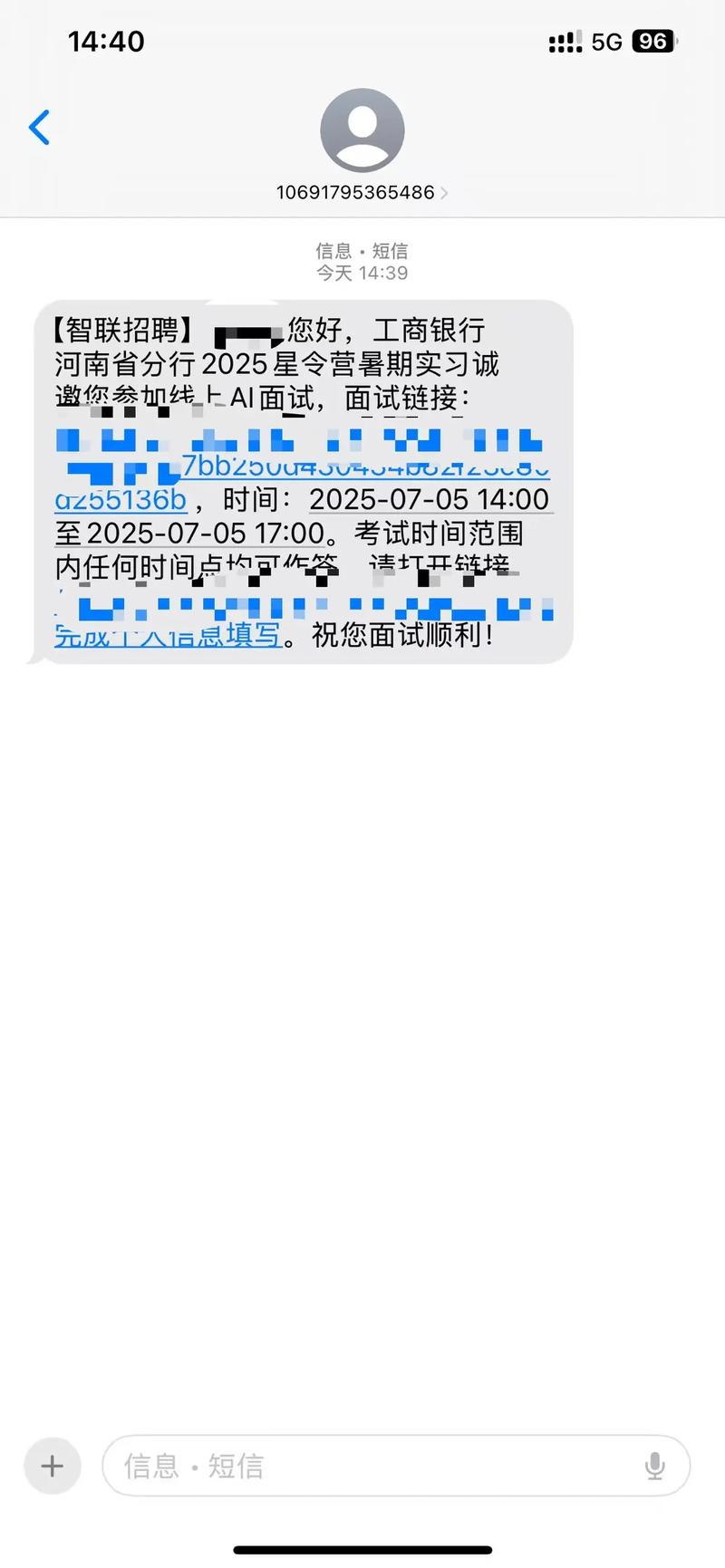Select the 信息·短信 conversation header label

[362, 251]
